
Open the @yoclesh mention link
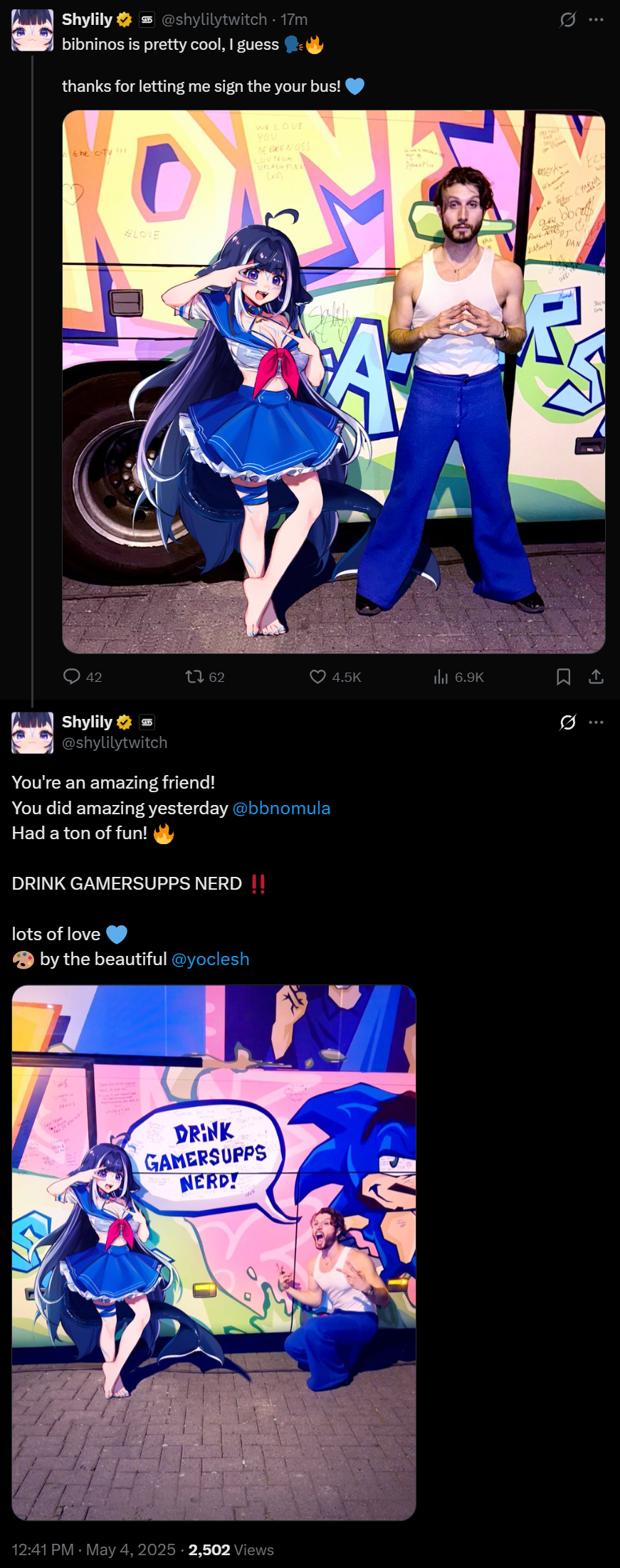pos(210,959)
